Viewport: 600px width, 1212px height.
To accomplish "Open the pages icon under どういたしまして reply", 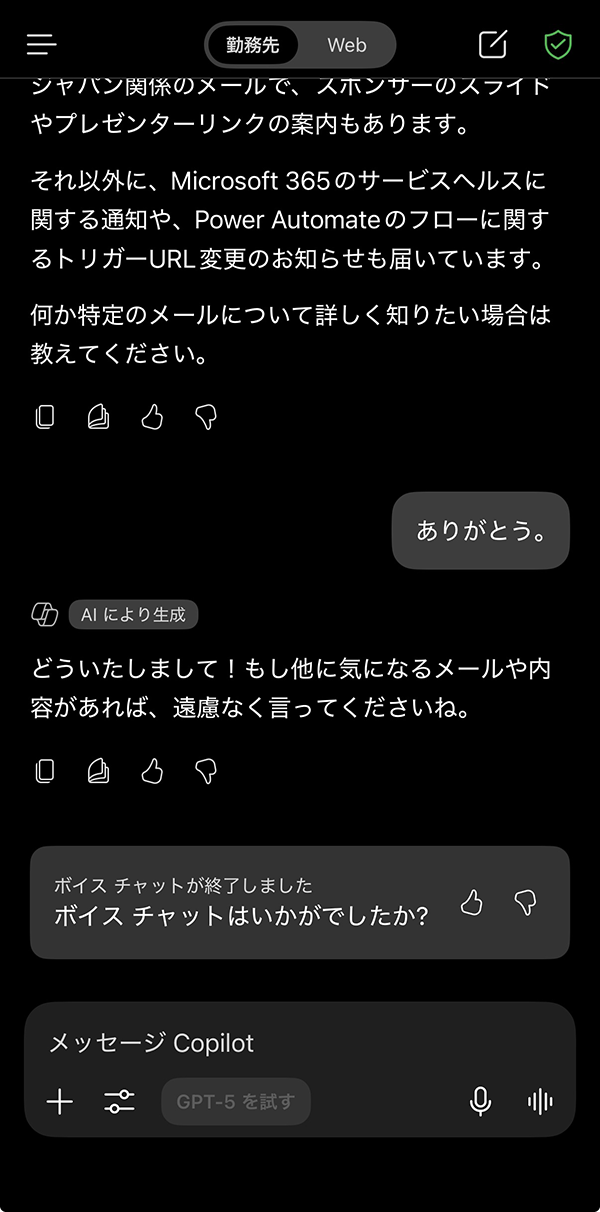I will pos(98,771).
